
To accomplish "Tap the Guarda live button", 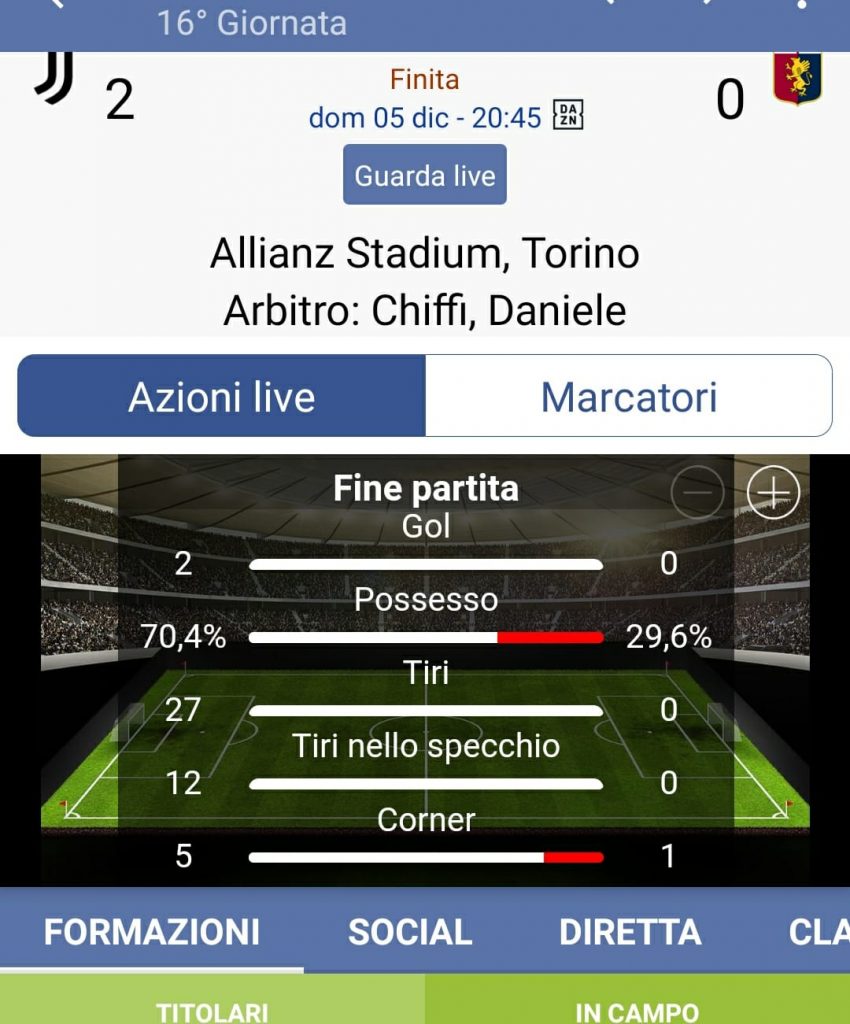I will tap(425, 175).
